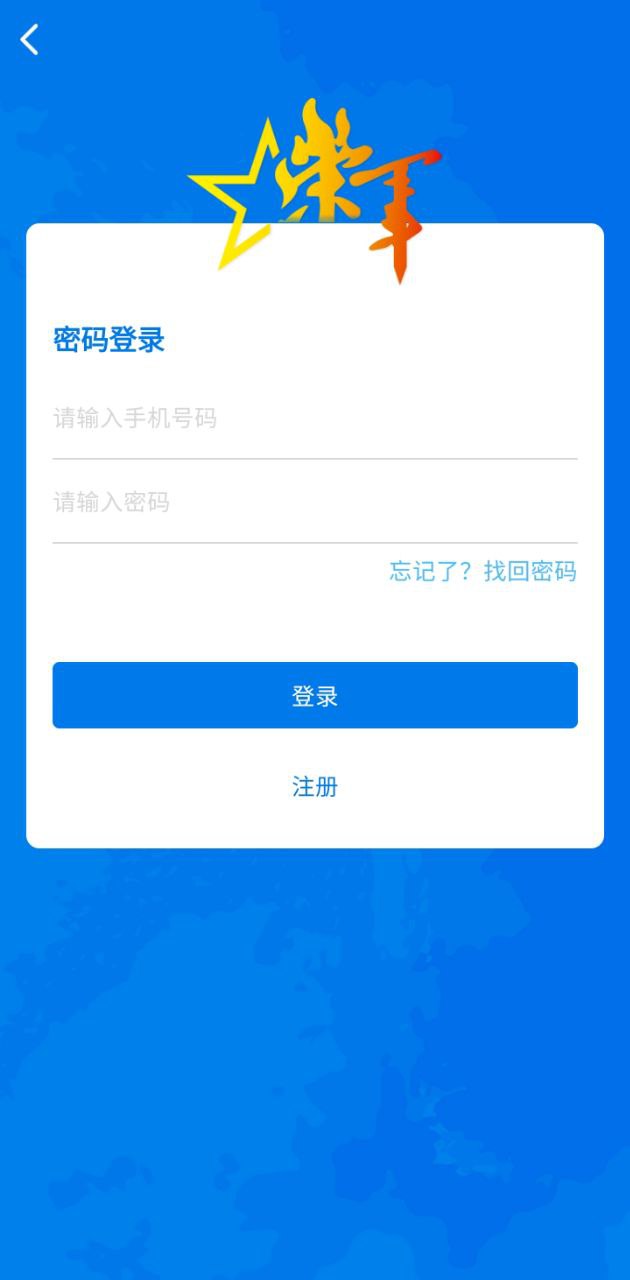Open the 注册 registration page
This screenshot has width=630, height=1280.
coord(314,787)
